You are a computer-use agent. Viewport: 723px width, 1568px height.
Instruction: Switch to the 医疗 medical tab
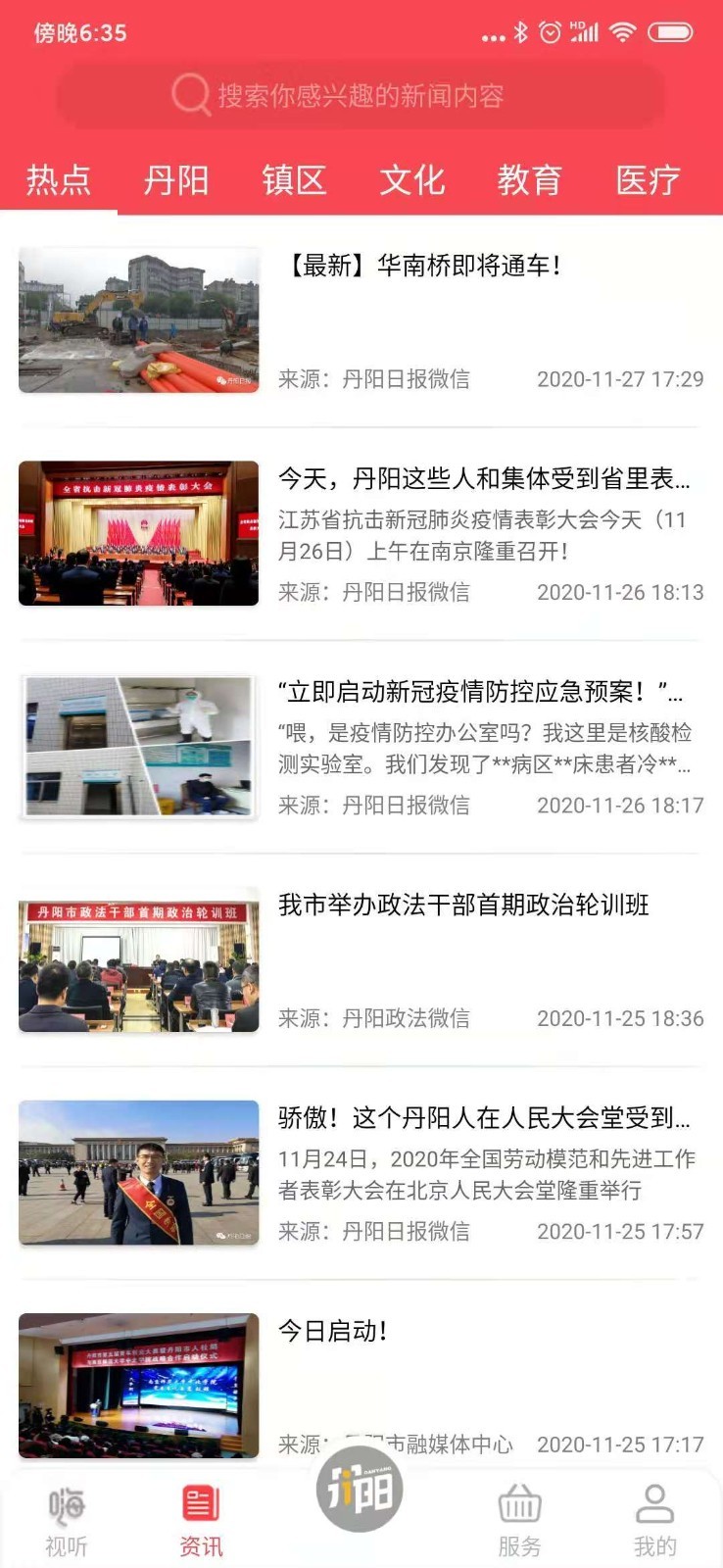[x=648, y=181]
